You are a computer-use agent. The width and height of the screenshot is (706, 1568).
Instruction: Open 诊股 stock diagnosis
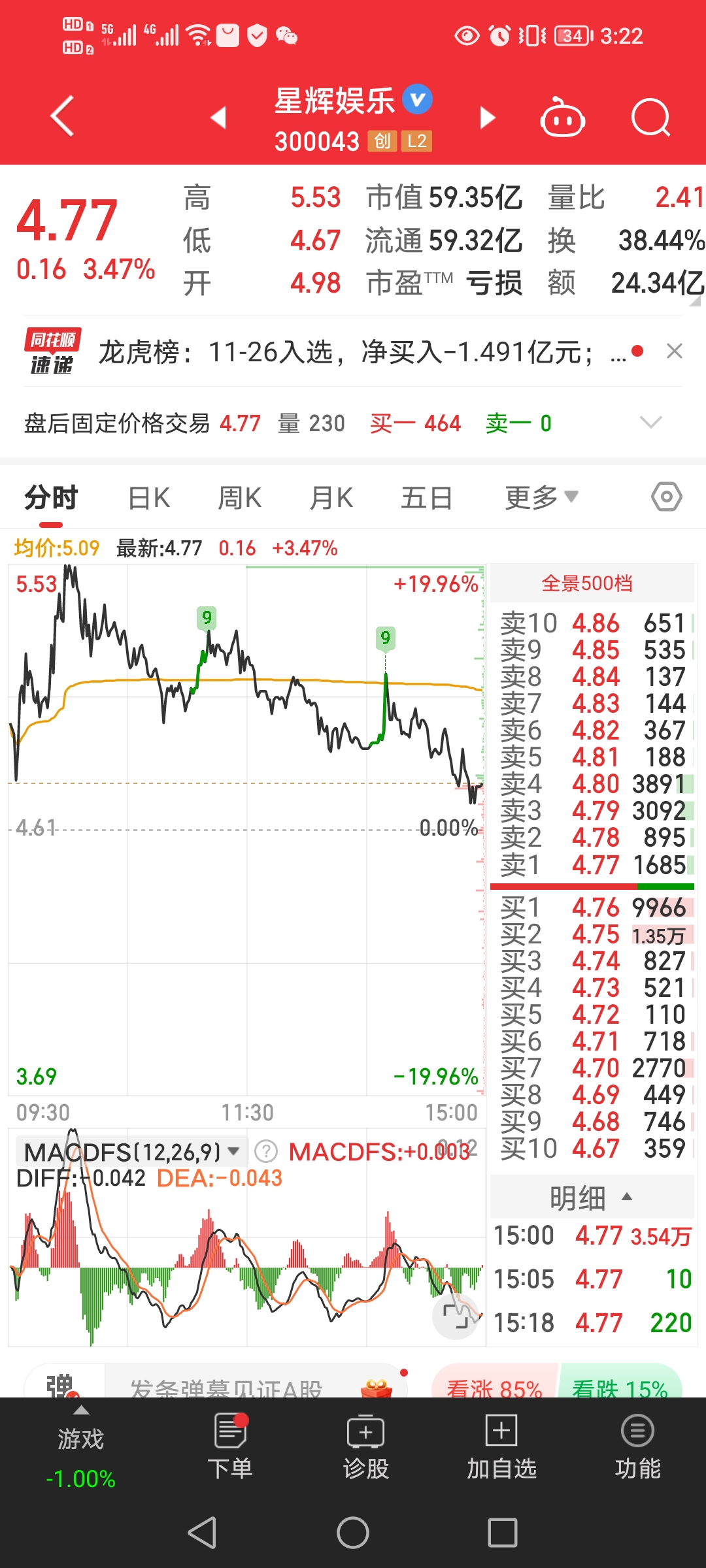tap(365, 1445)
